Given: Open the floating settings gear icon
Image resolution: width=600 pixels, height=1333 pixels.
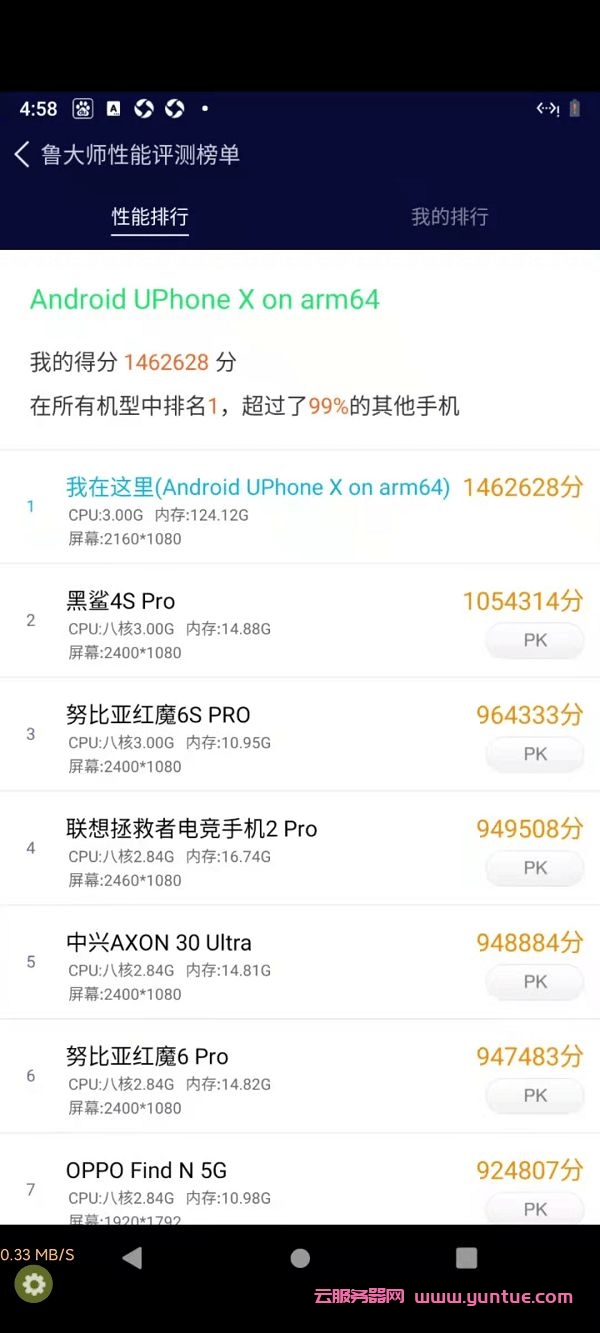Looking at the screenshot, I should (x=34, y=1284).
